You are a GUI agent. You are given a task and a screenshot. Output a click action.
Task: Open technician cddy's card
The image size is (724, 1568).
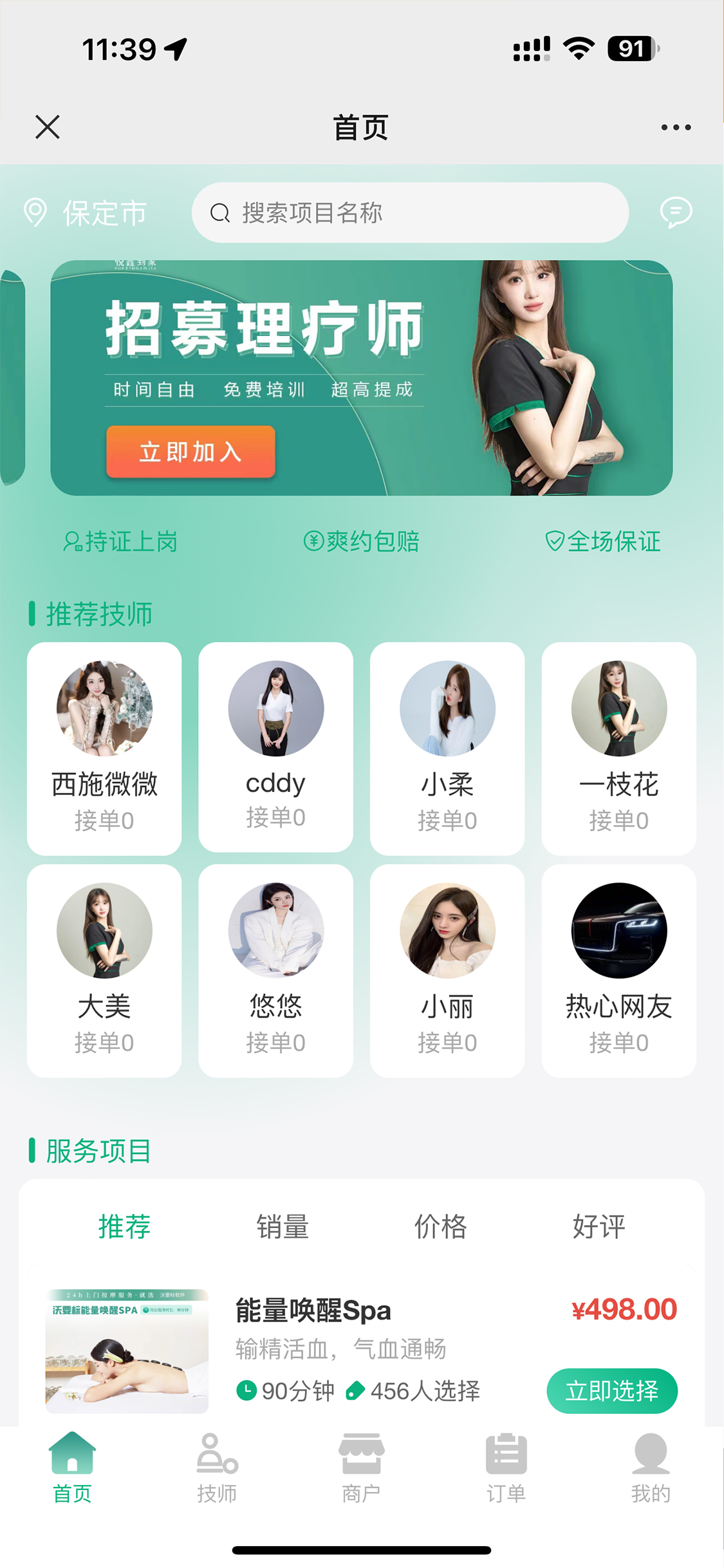275,747
